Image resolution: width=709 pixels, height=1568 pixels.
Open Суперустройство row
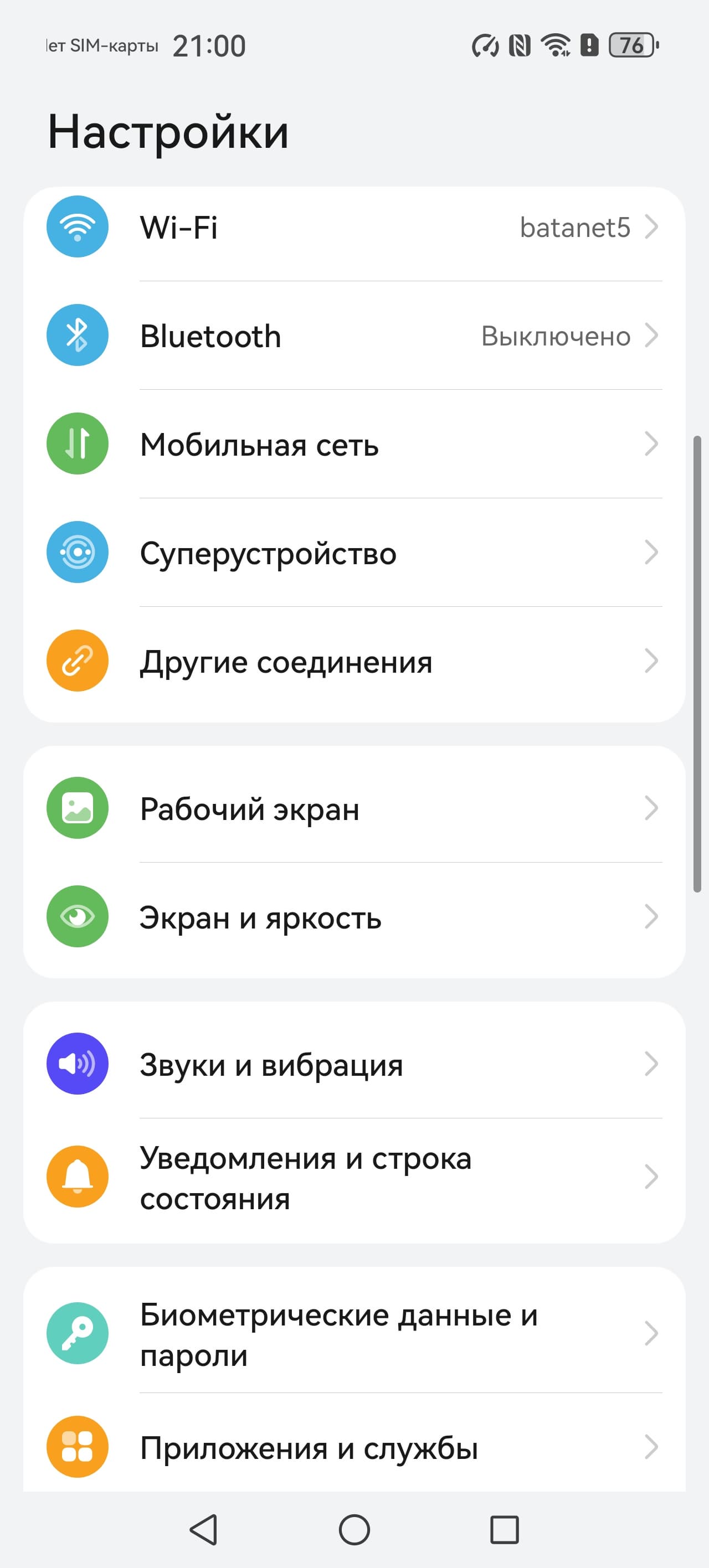pos(353,553)
